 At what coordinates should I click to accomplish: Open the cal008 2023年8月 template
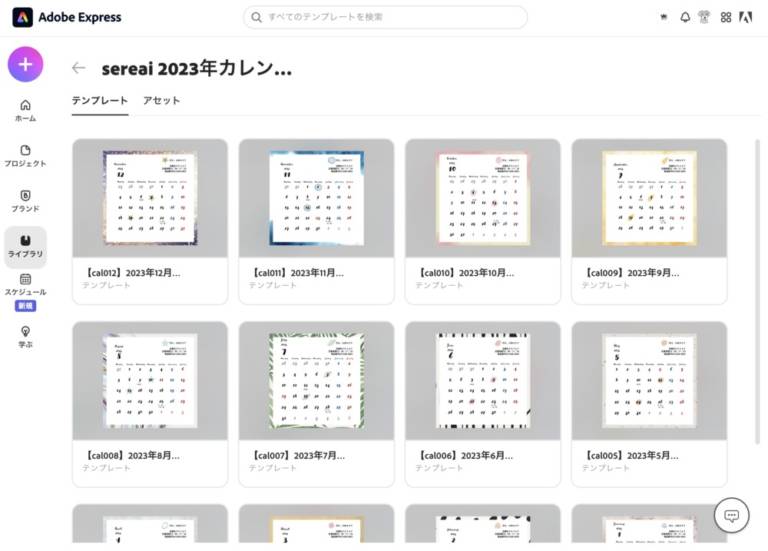tap(149, 381)
